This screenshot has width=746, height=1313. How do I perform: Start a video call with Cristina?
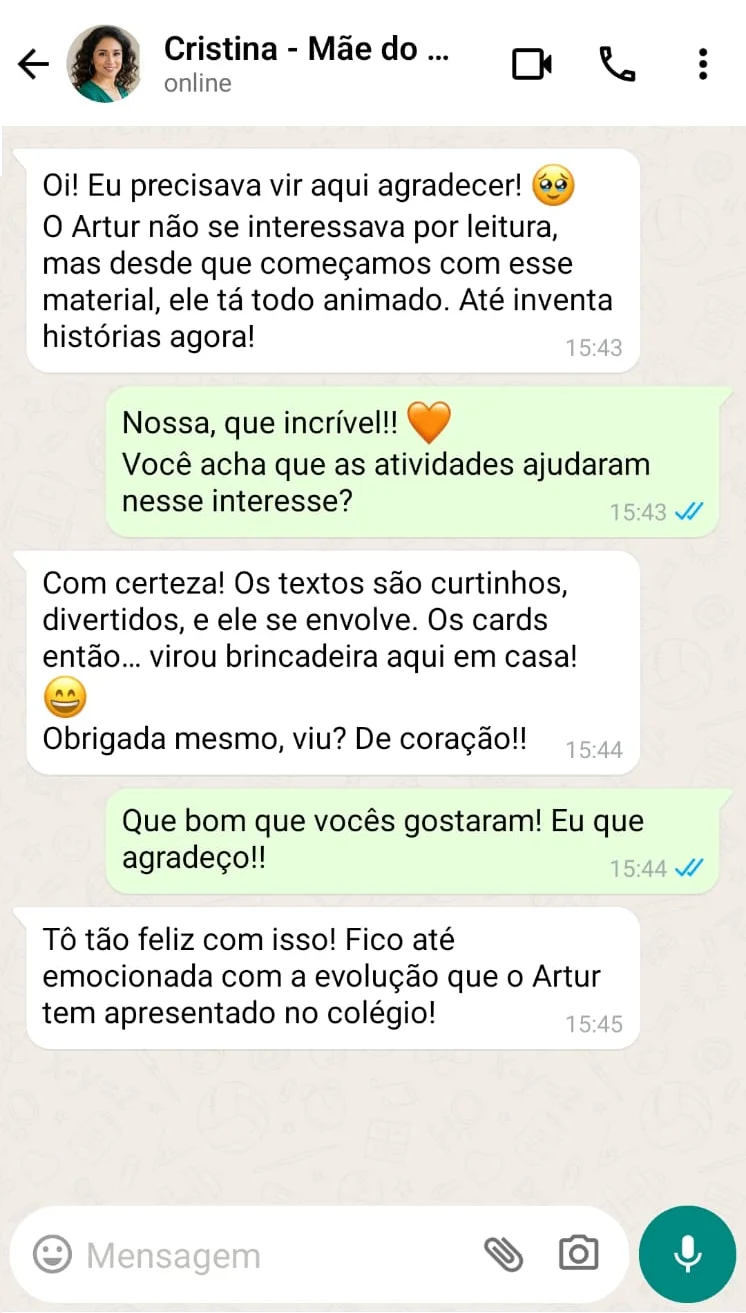[x=532, y=63]
